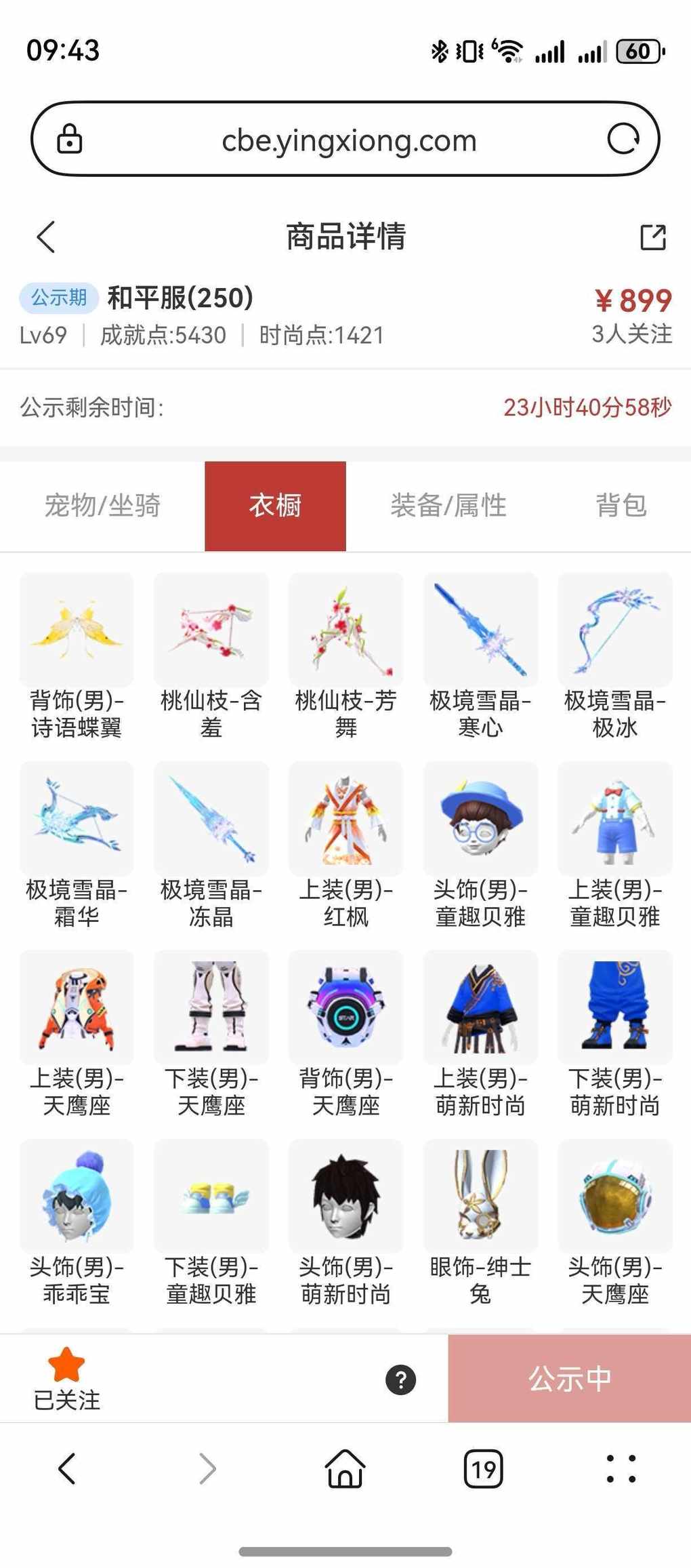
Task: Go to the browser home page
Action: tap(345, 1469)
